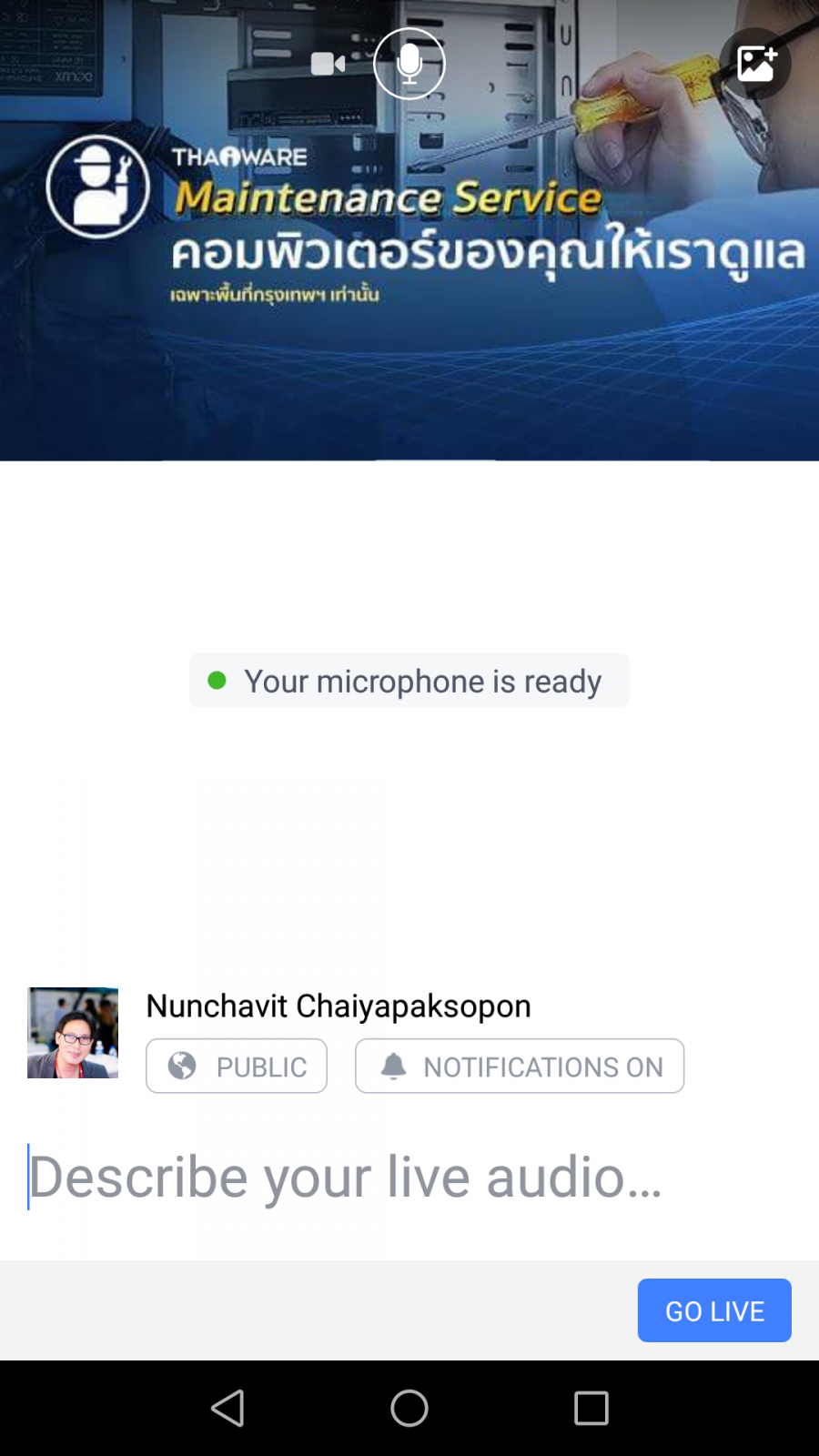The width and height of the screenshot is (819, 1456).
Task: Switch to live video camera mode
Action: 328,64
